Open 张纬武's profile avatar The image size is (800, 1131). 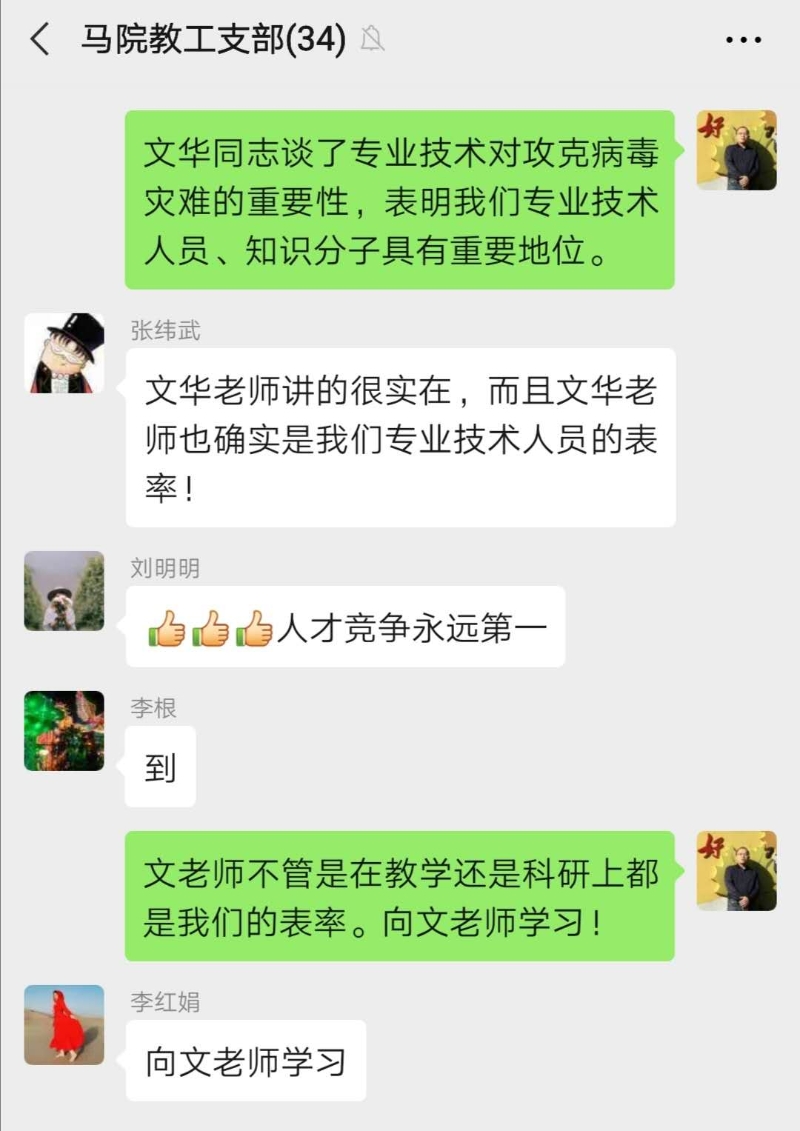tap(64, 353)
